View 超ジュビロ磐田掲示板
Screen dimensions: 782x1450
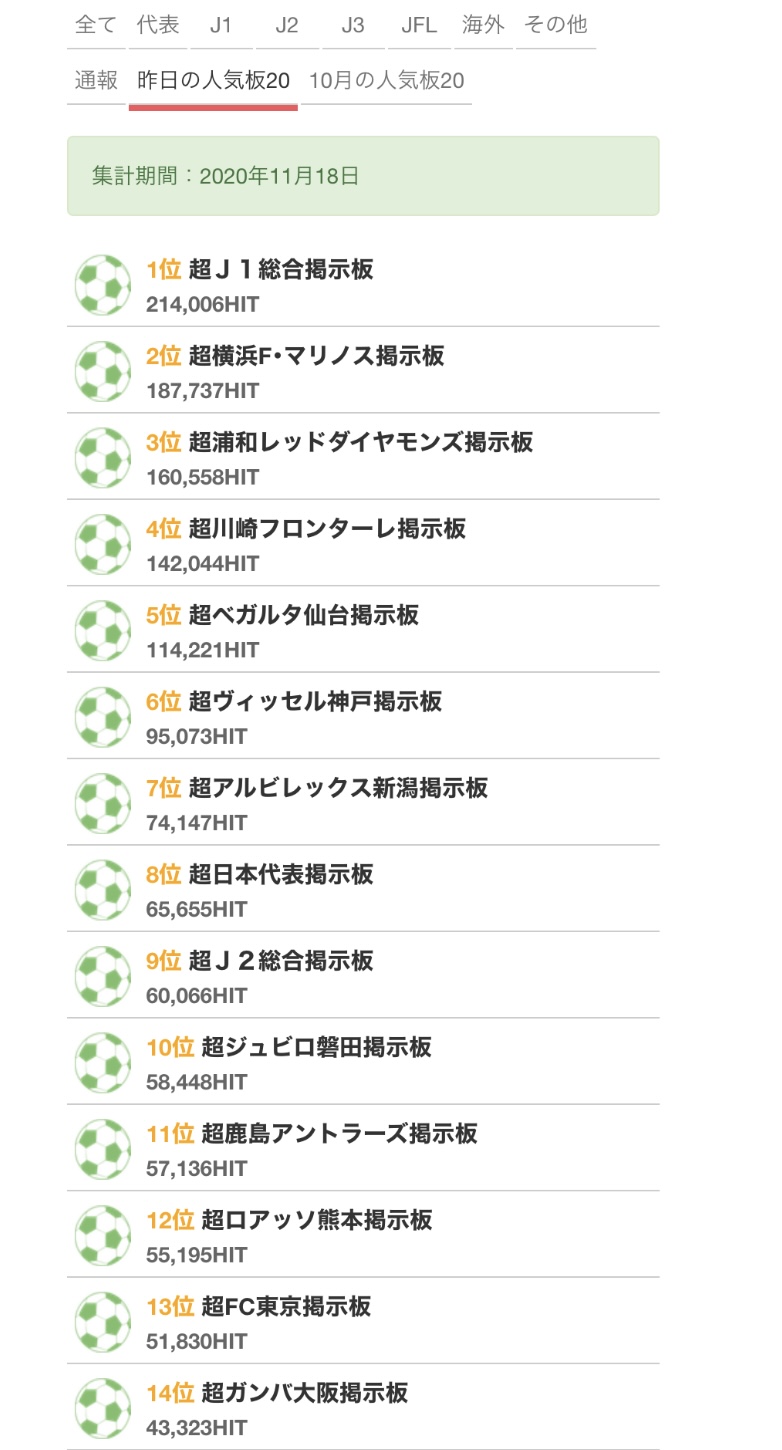[x=363, y=1062]
